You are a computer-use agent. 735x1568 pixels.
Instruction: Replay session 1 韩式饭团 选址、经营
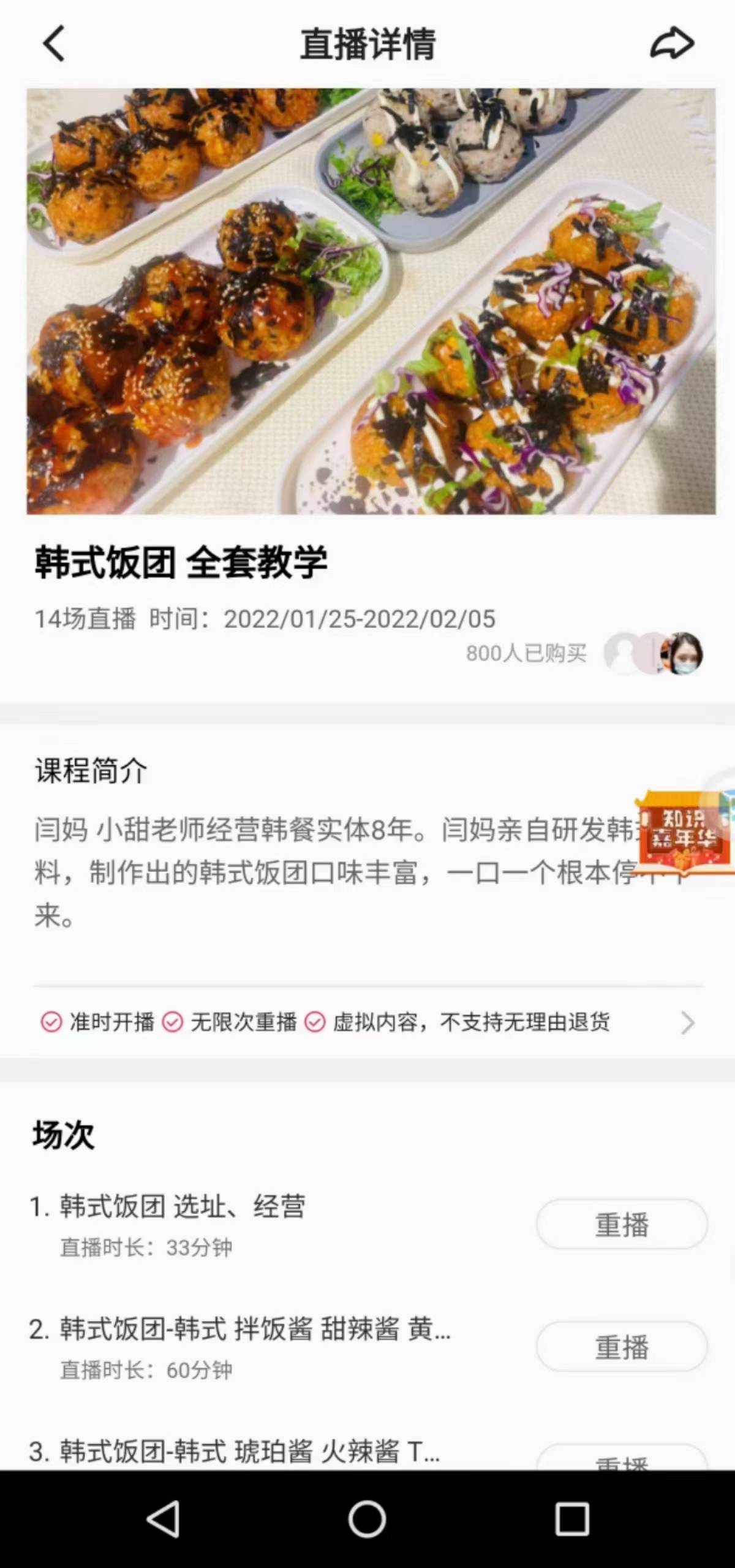point(622,1224)
